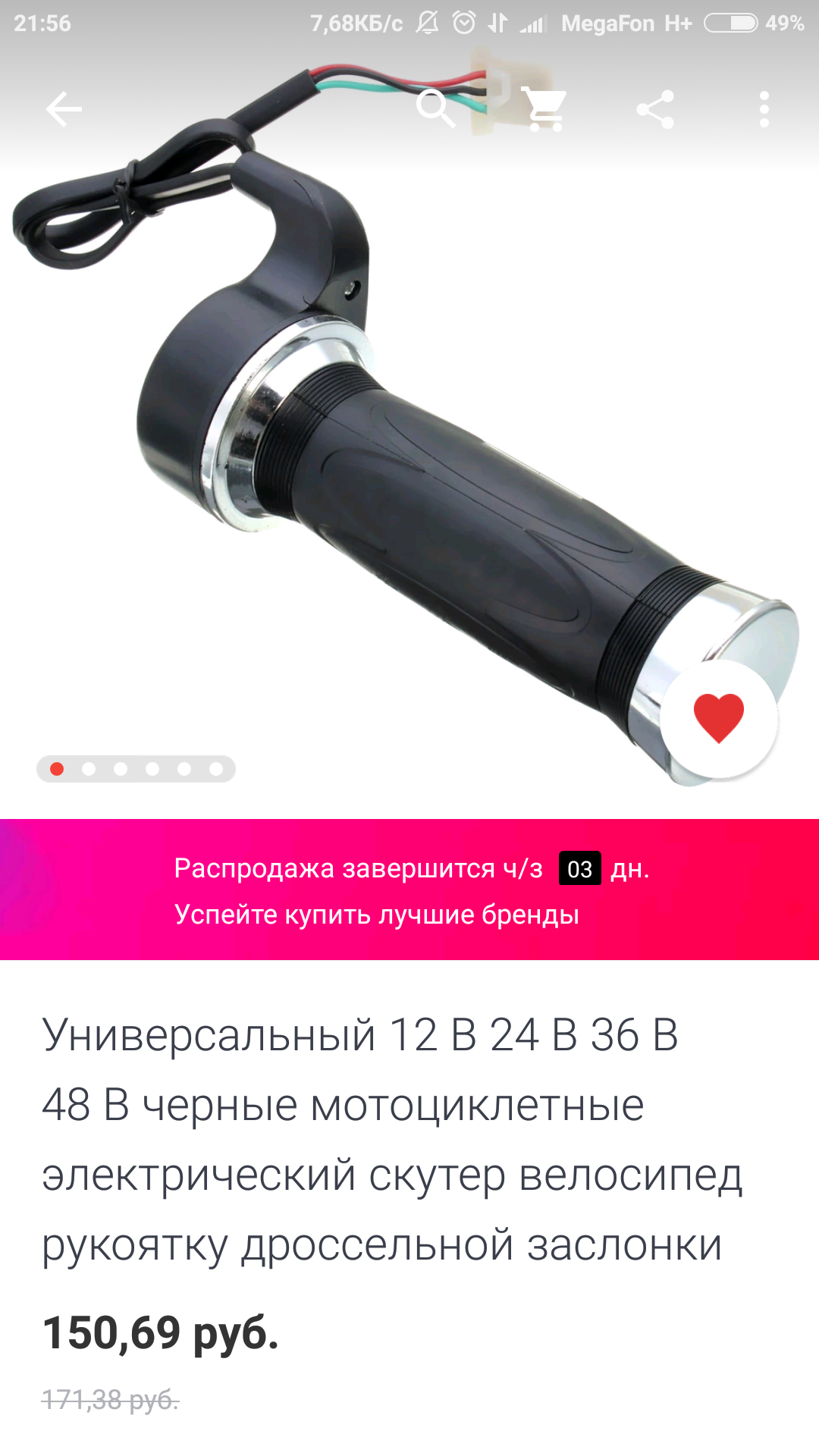The image size is (819, 1456).
Task: Open the shopping cart
Action: [545, 109]
